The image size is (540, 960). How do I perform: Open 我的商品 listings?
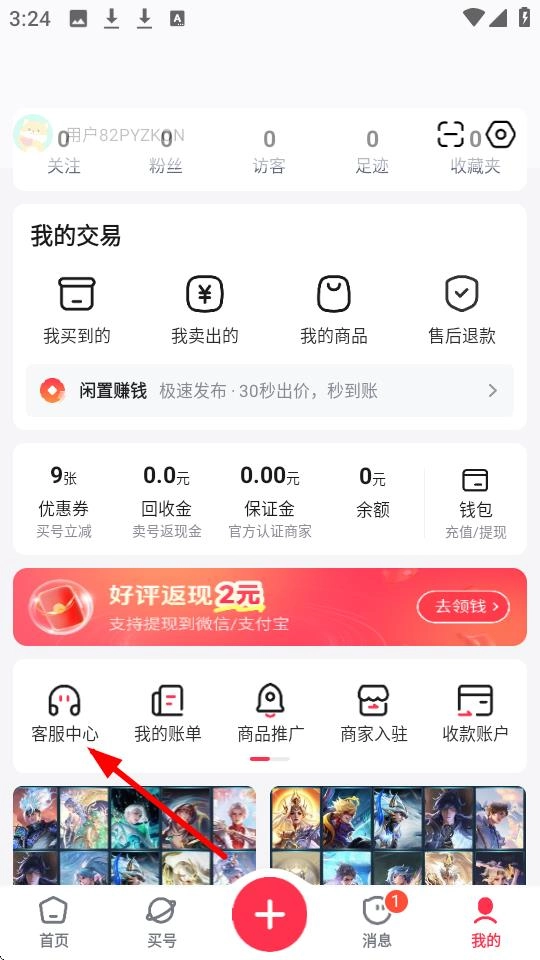[x=334, y=310]
